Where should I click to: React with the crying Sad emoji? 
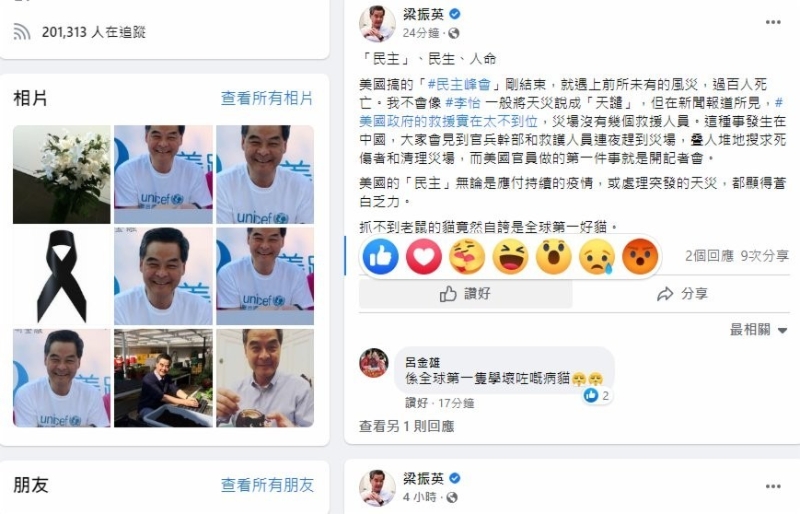coord(597,257)
